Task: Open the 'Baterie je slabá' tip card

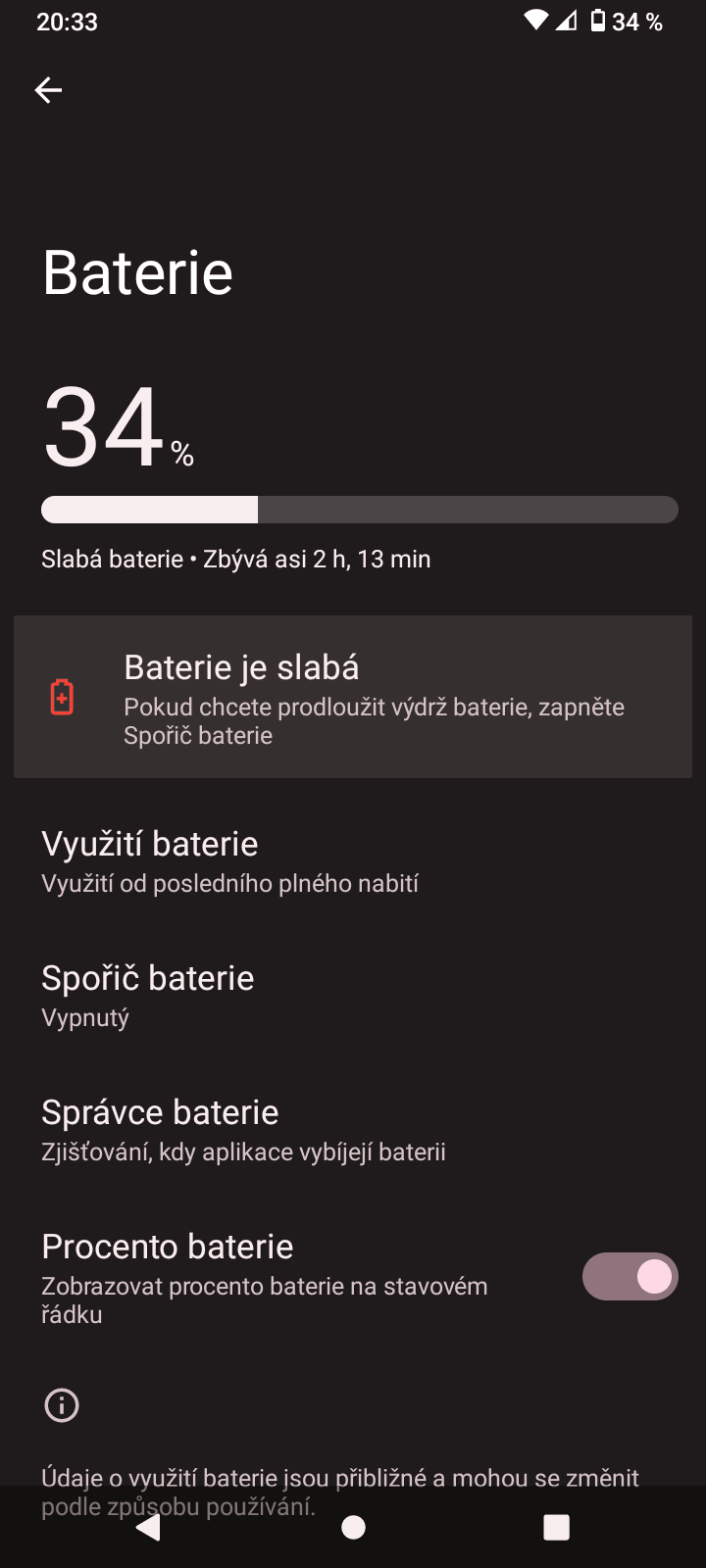Action: pos(353,697)
